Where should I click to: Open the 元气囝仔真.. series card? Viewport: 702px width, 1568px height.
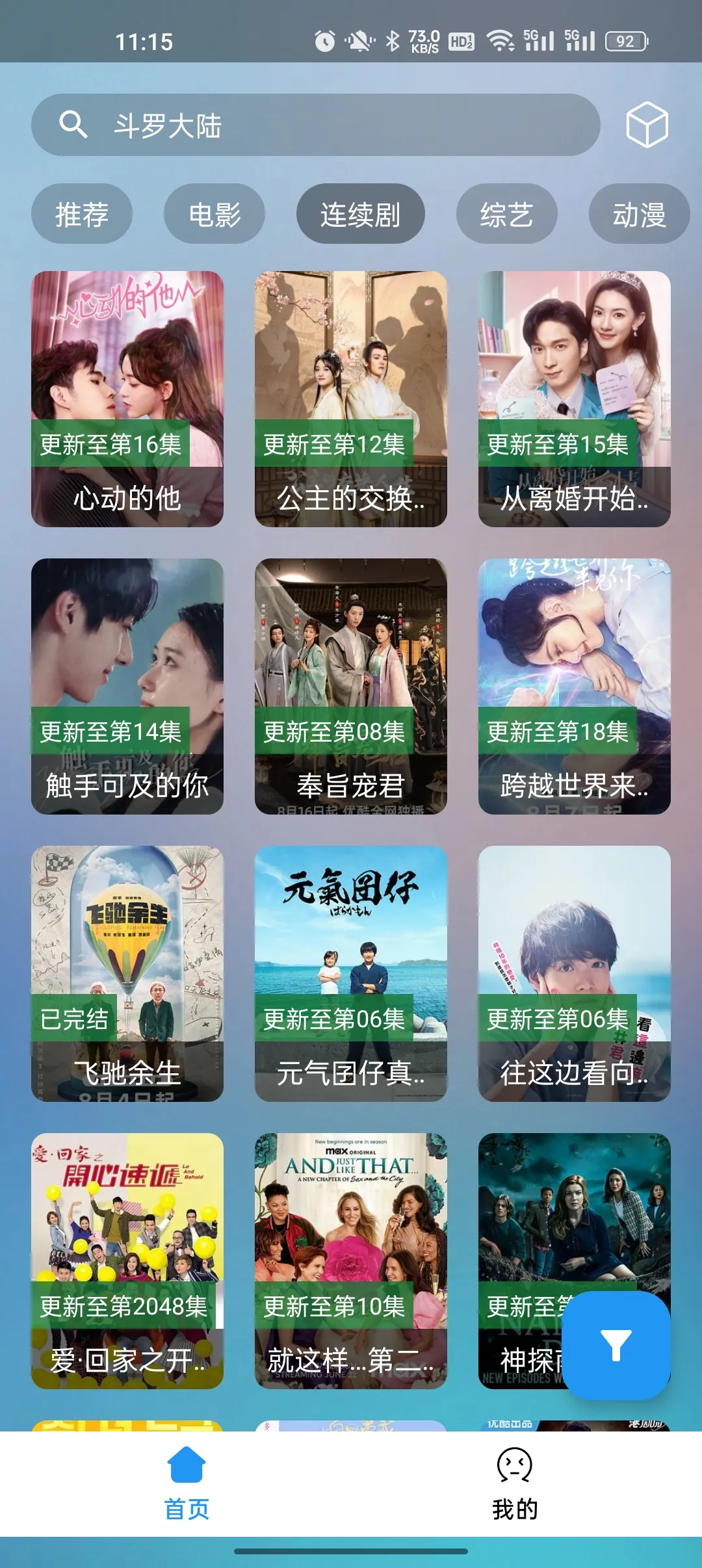pyautogui.click(x=351, y=973)
